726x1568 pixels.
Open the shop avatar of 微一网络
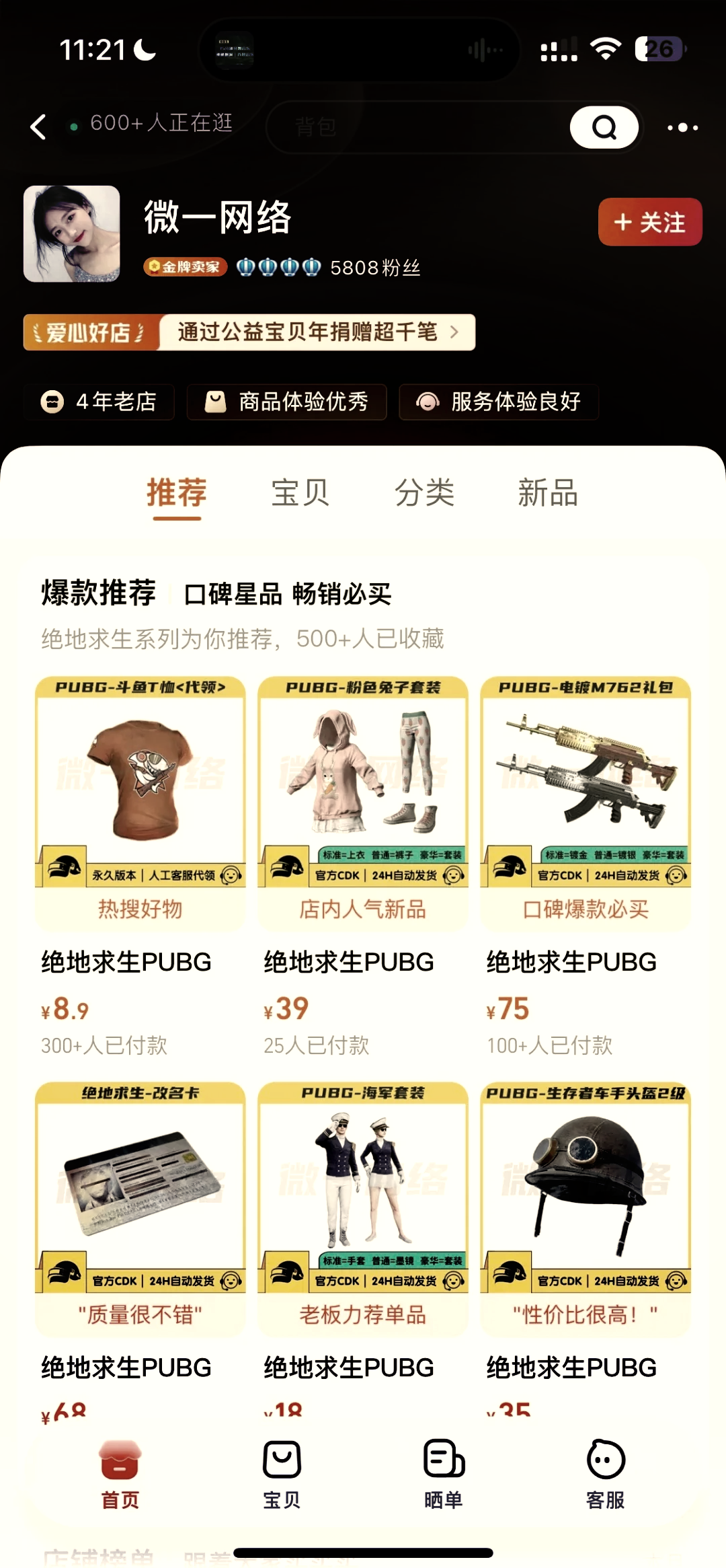(x=72, y=233)
